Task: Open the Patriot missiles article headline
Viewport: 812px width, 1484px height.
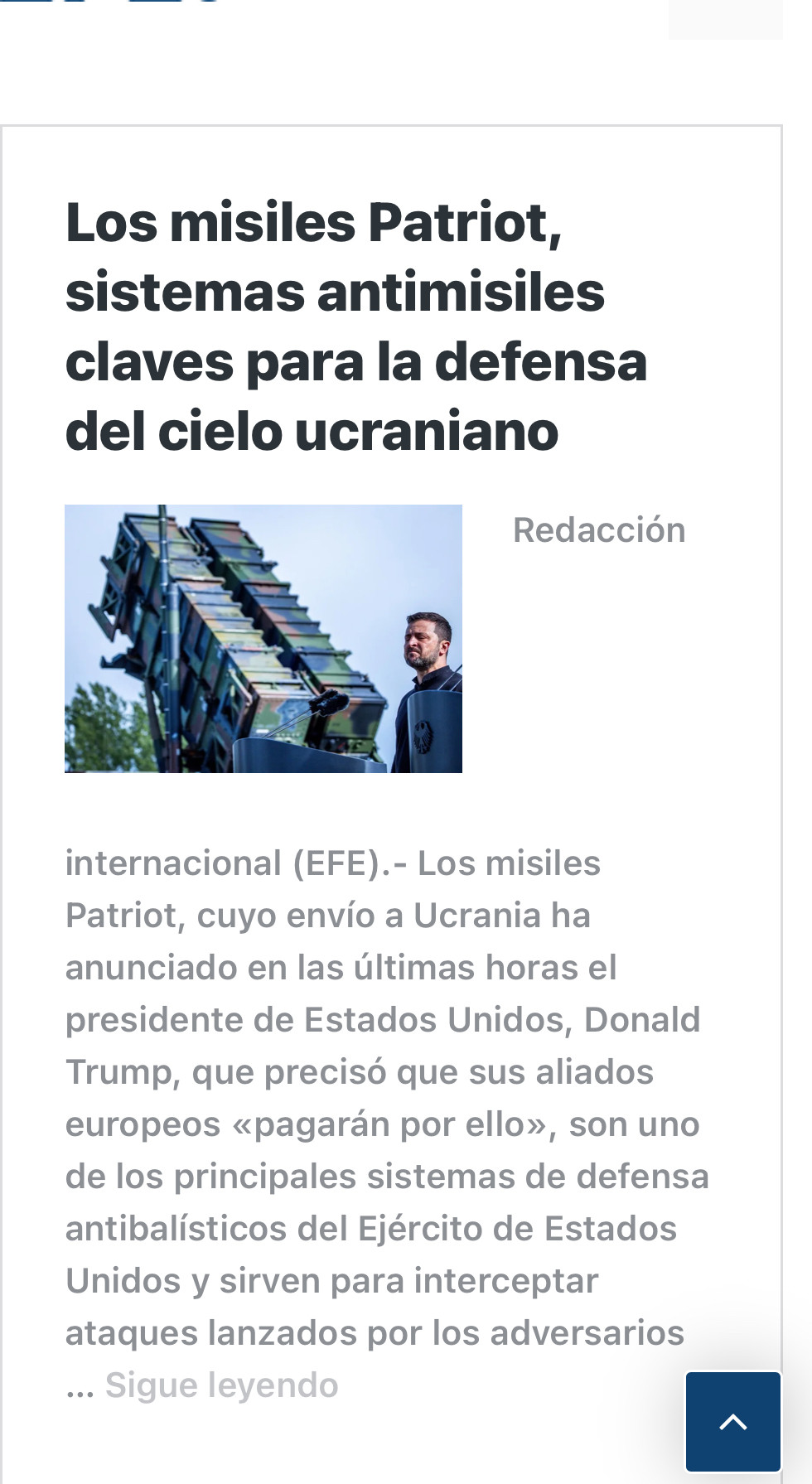Action: (x=356, y=326)
